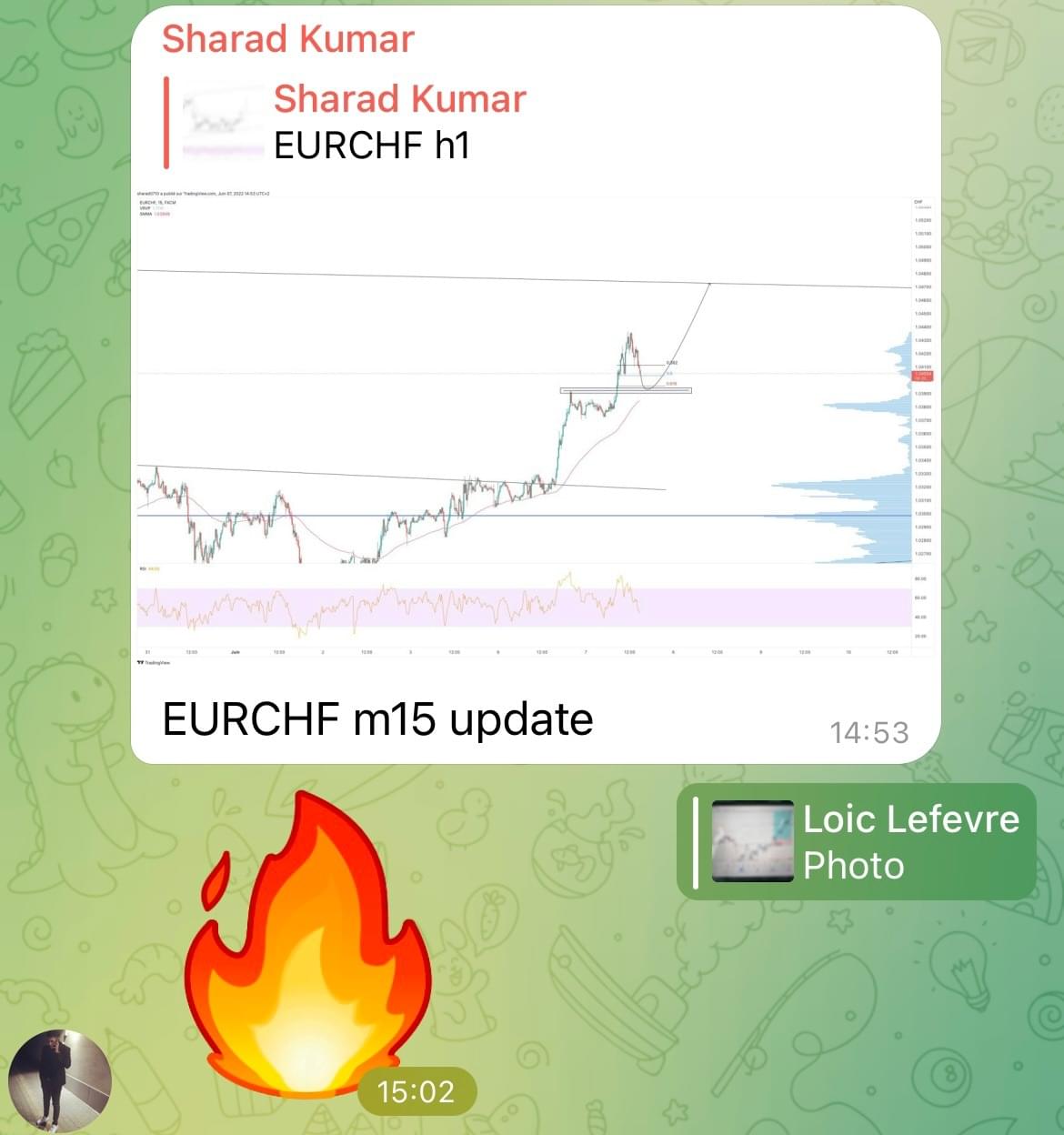Tap the fire emoji sticker
The height and width of the screenshot is (1135, 1064).
tap(309, 946)
